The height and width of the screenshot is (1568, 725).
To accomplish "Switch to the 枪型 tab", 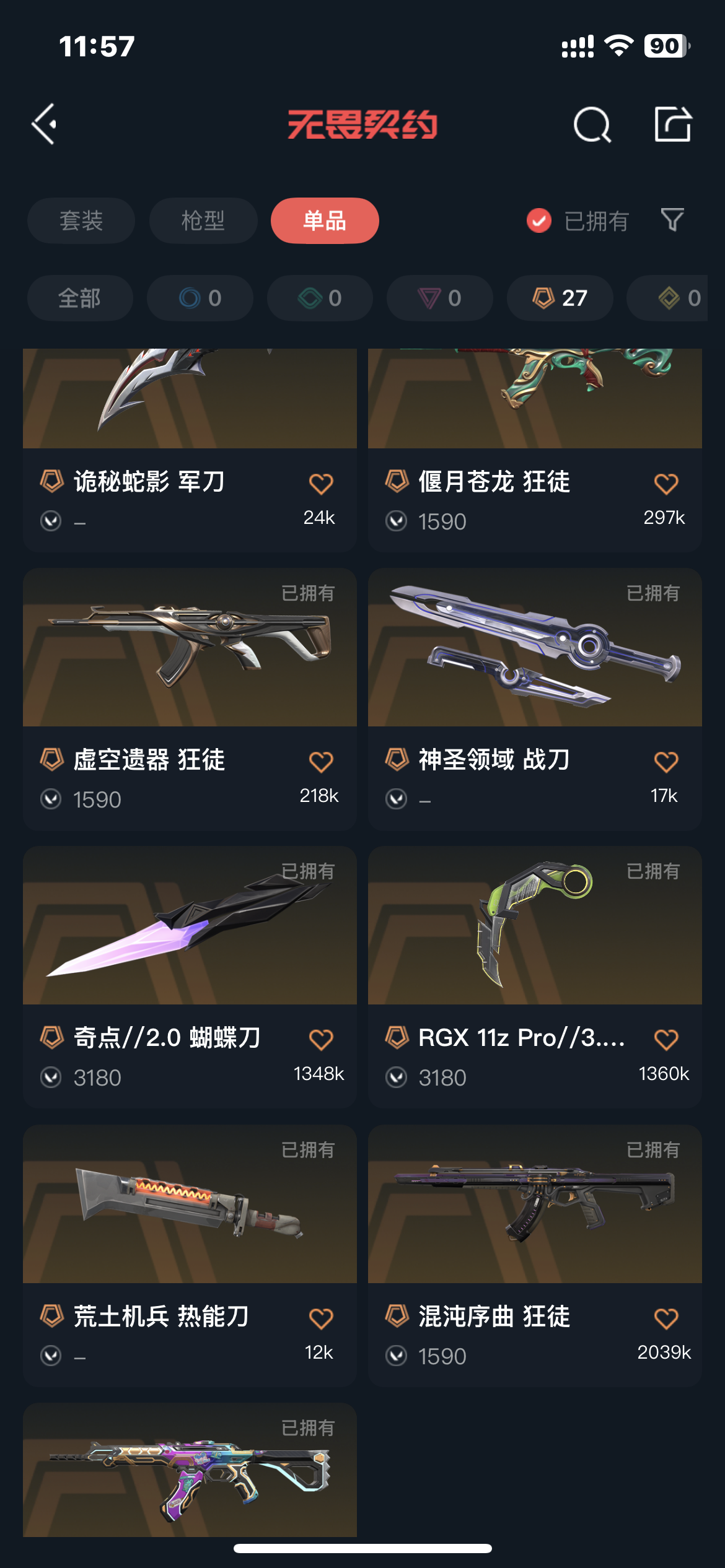I will tap(203, 220).
